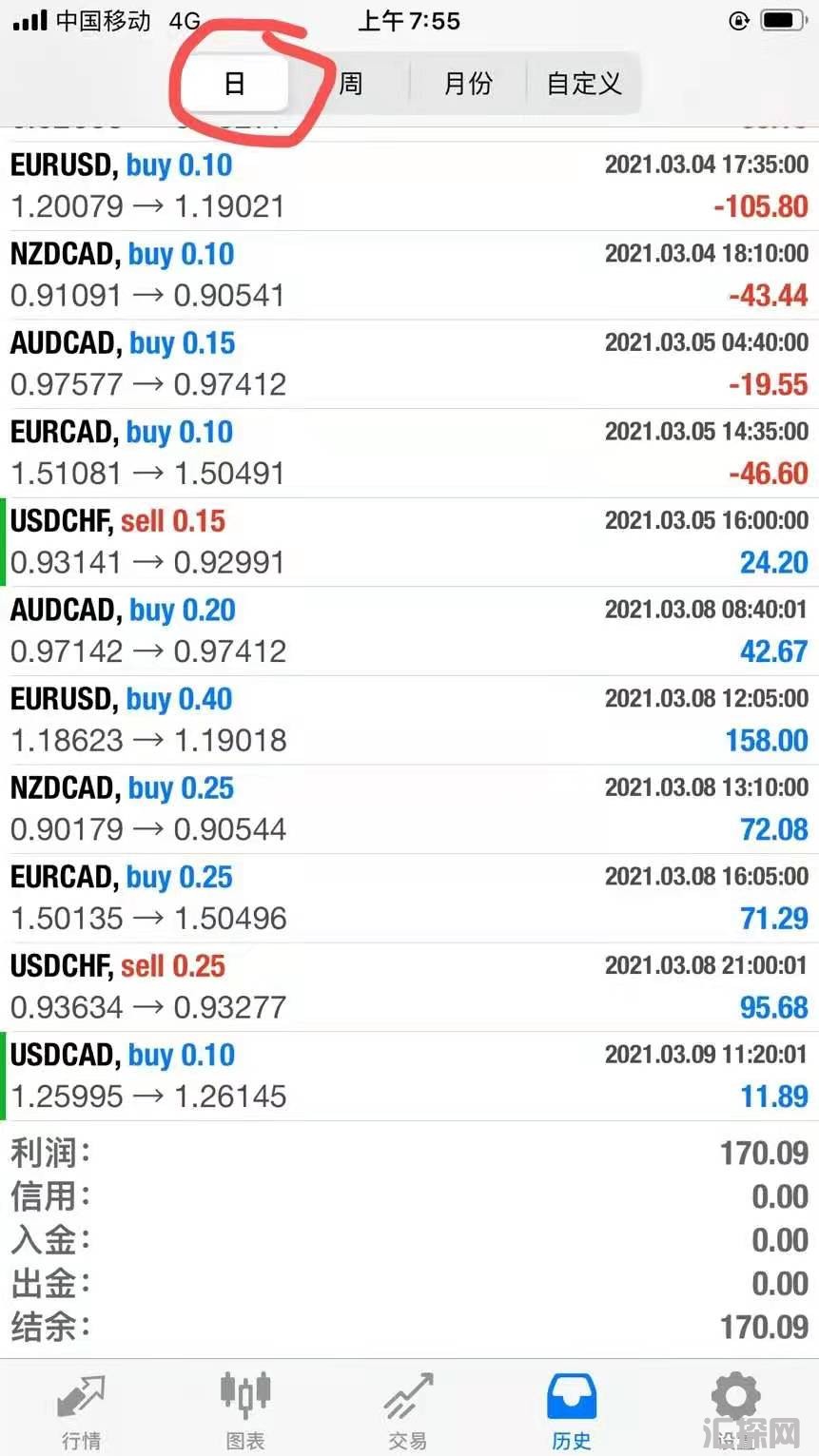View details of EURCAD buy 0.10
The image size is (819, 1456).
click(409, 453)
